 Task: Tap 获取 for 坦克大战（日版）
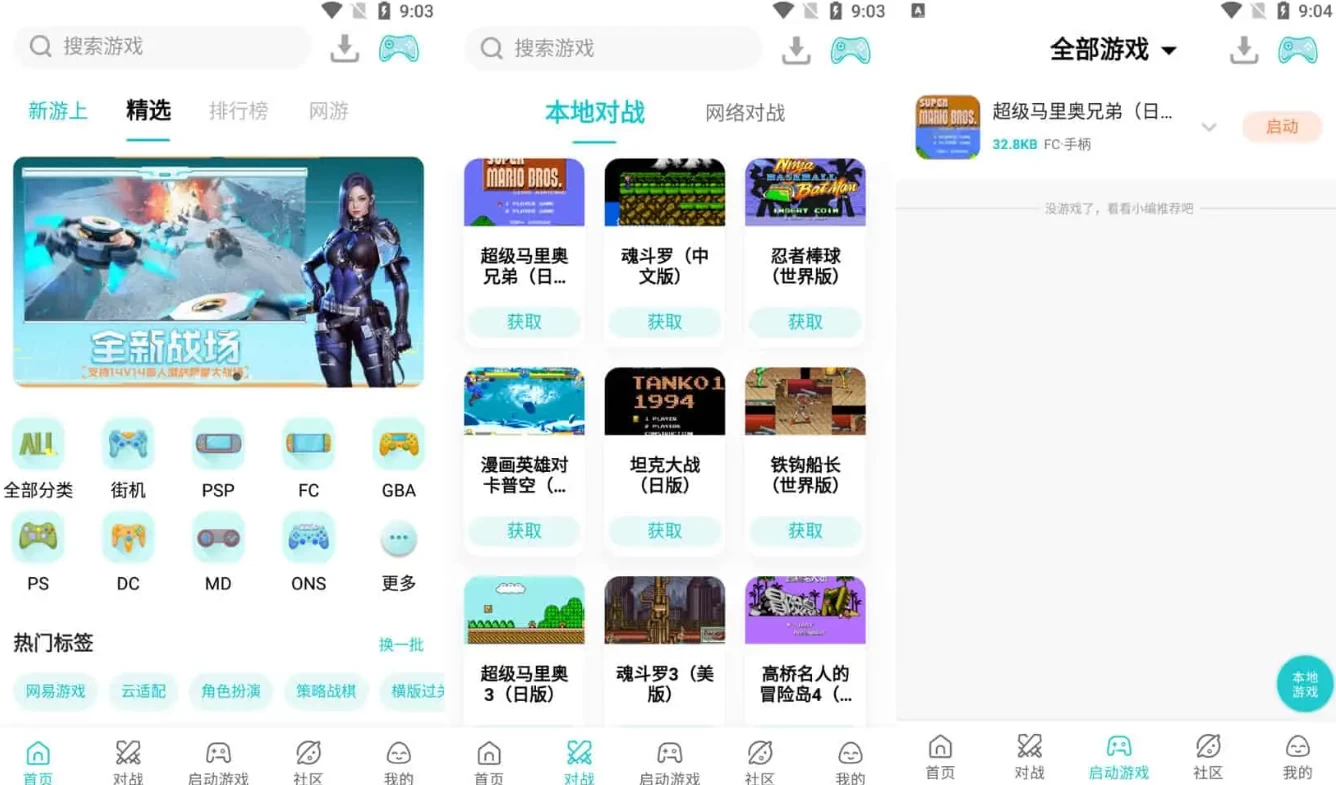664,531
